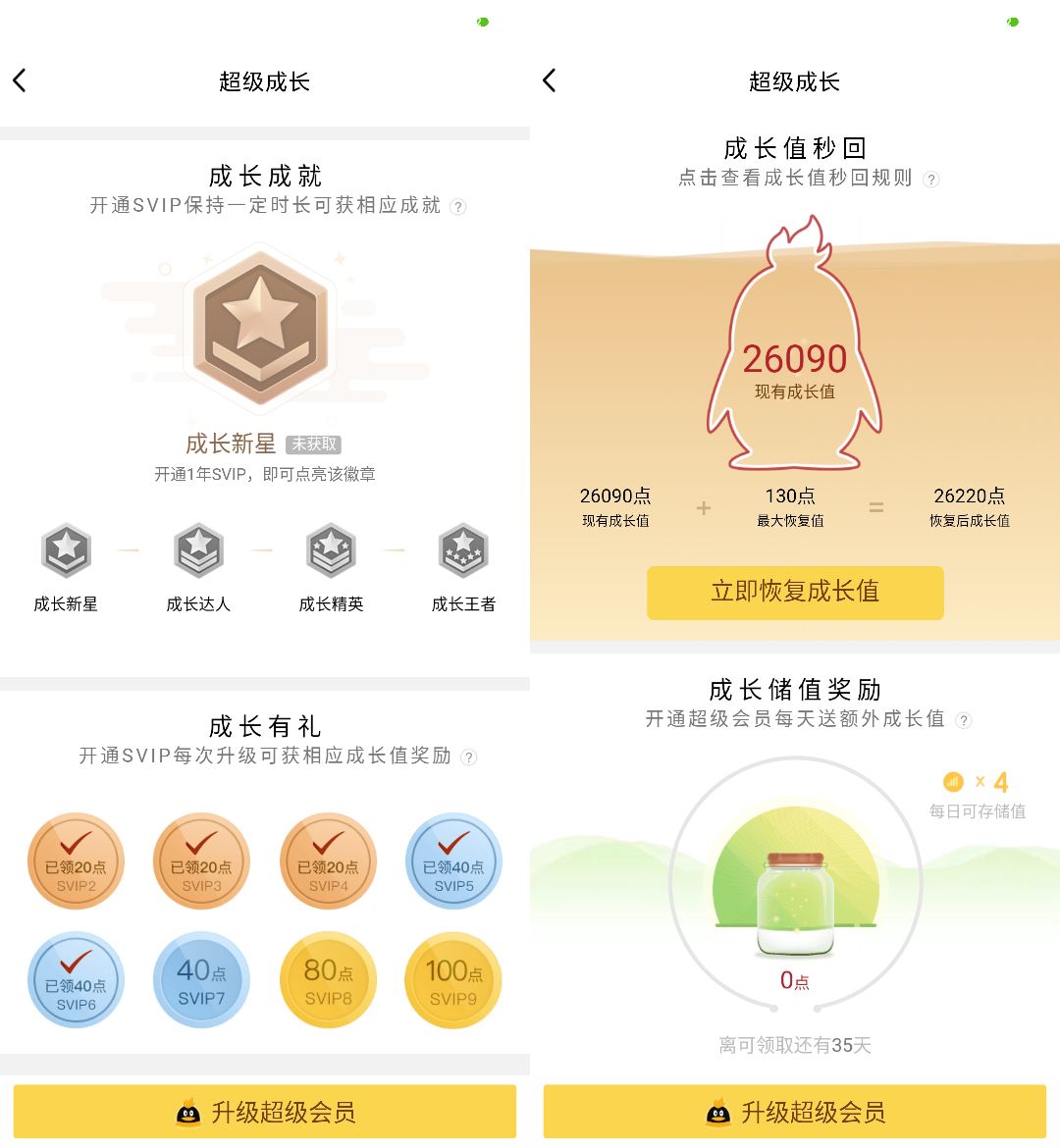1060x1148 pixels.
Task: Open help icon beside 成长有礼 subtitle
Action: tap(469, 757)
